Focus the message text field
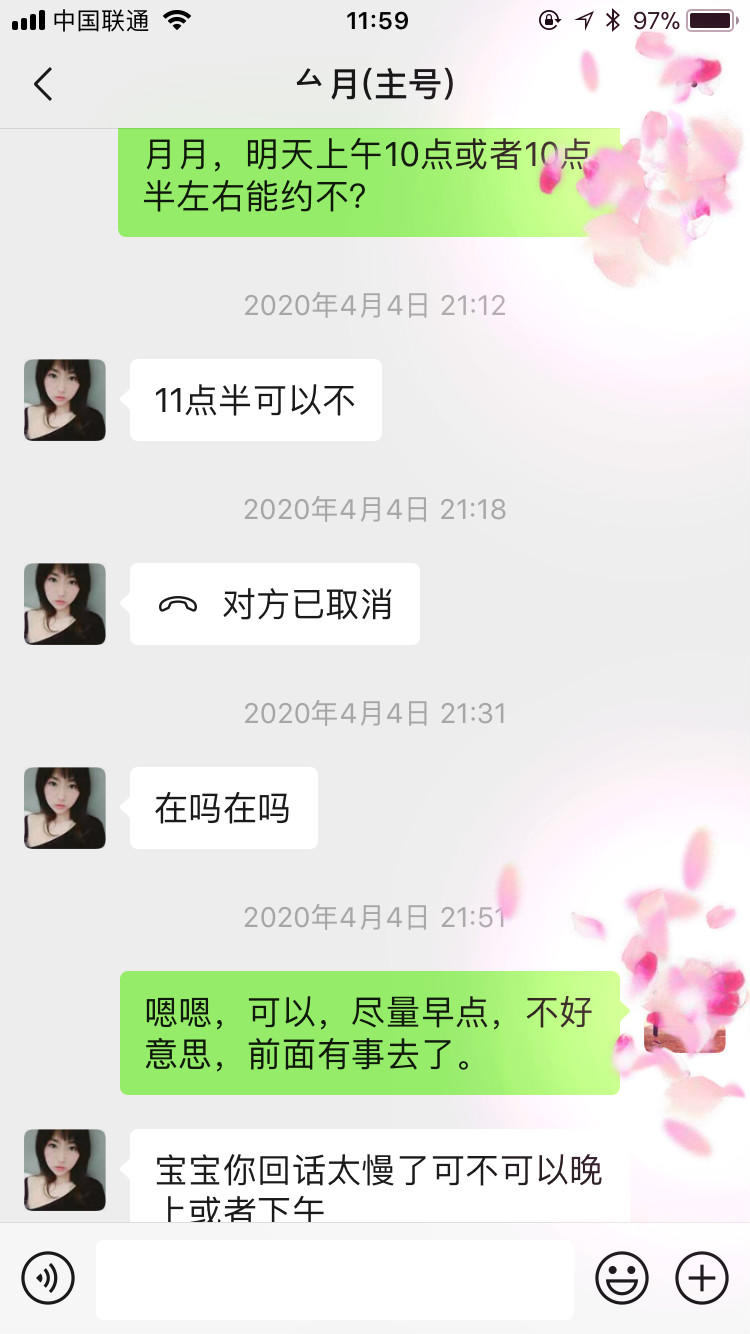This screenshot has width=750, height=1334. coord(335,1279)
